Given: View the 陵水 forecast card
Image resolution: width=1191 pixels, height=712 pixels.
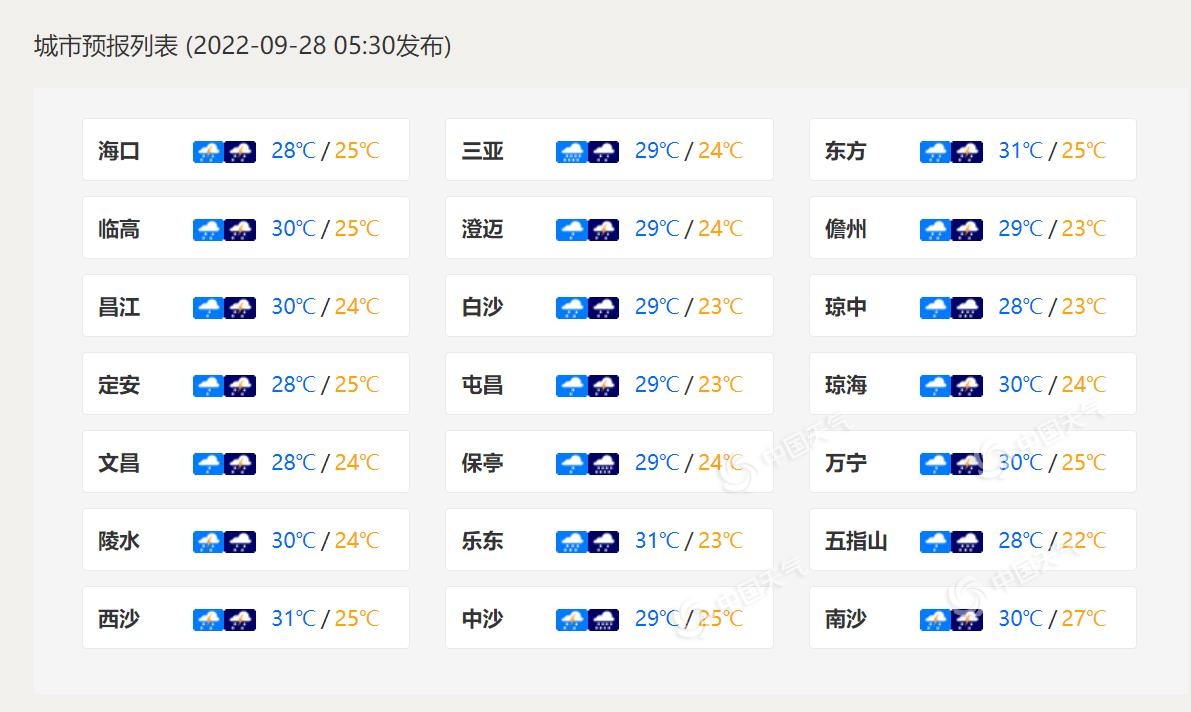Looking at the screenshot, I should pyautogui.click(x=245, y=540).
